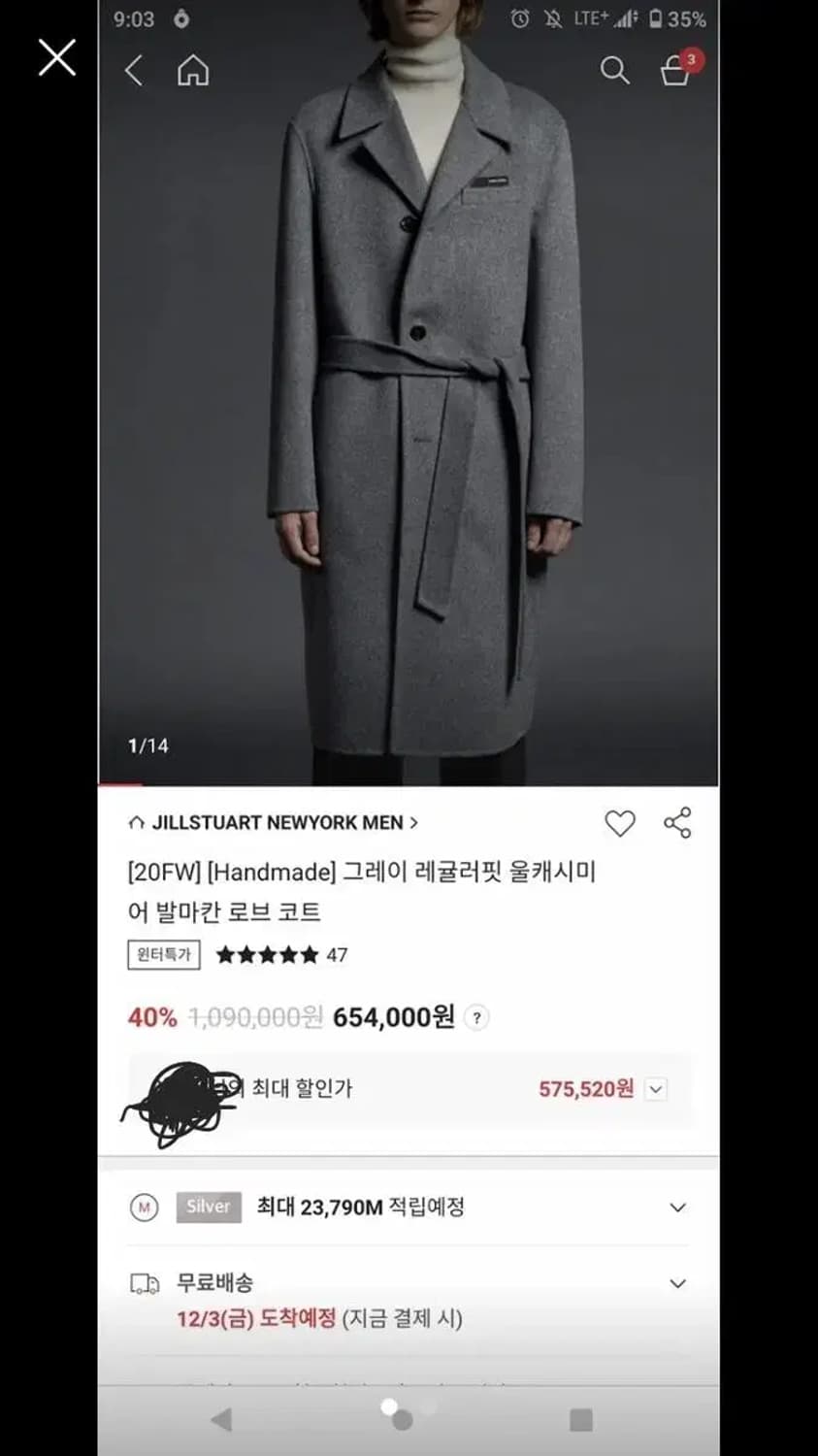Viewport: 818px width, 1456px height.
Task: Open the search icon
Action: [615, 70]
